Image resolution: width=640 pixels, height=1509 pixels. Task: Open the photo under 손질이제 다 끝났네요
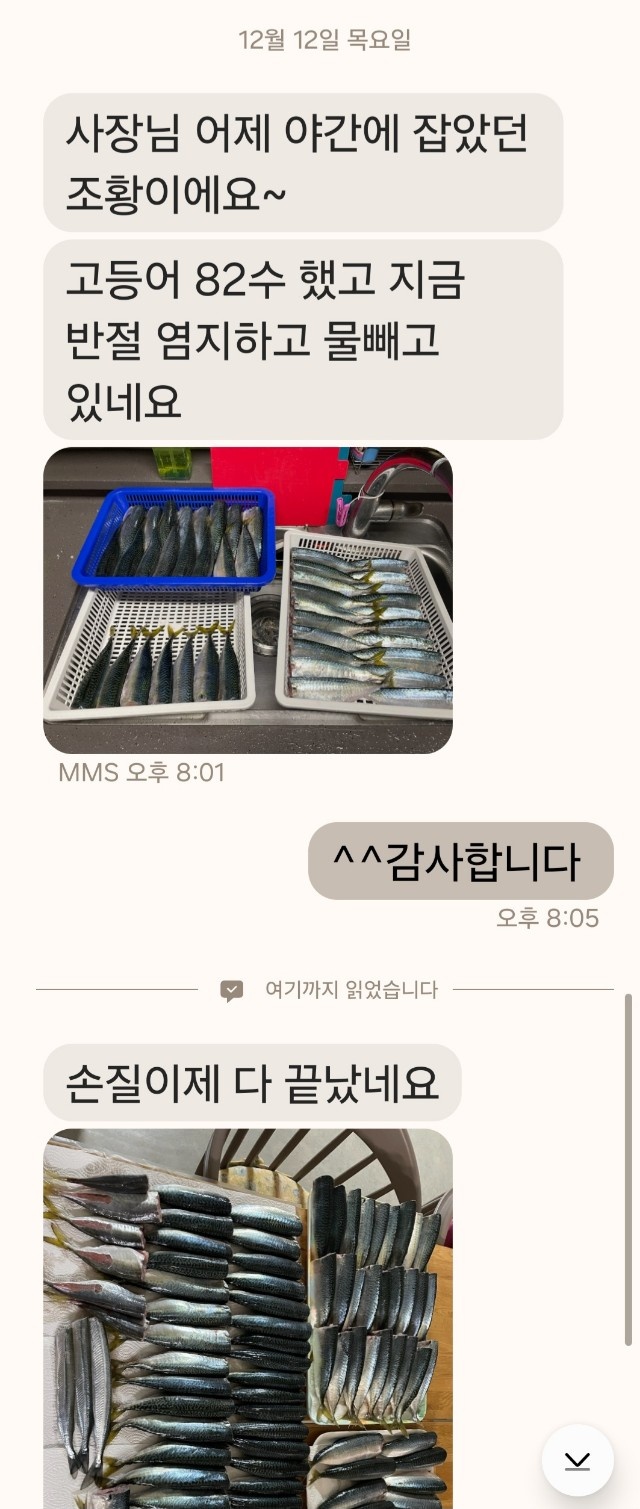click(x=247, y=1318)
